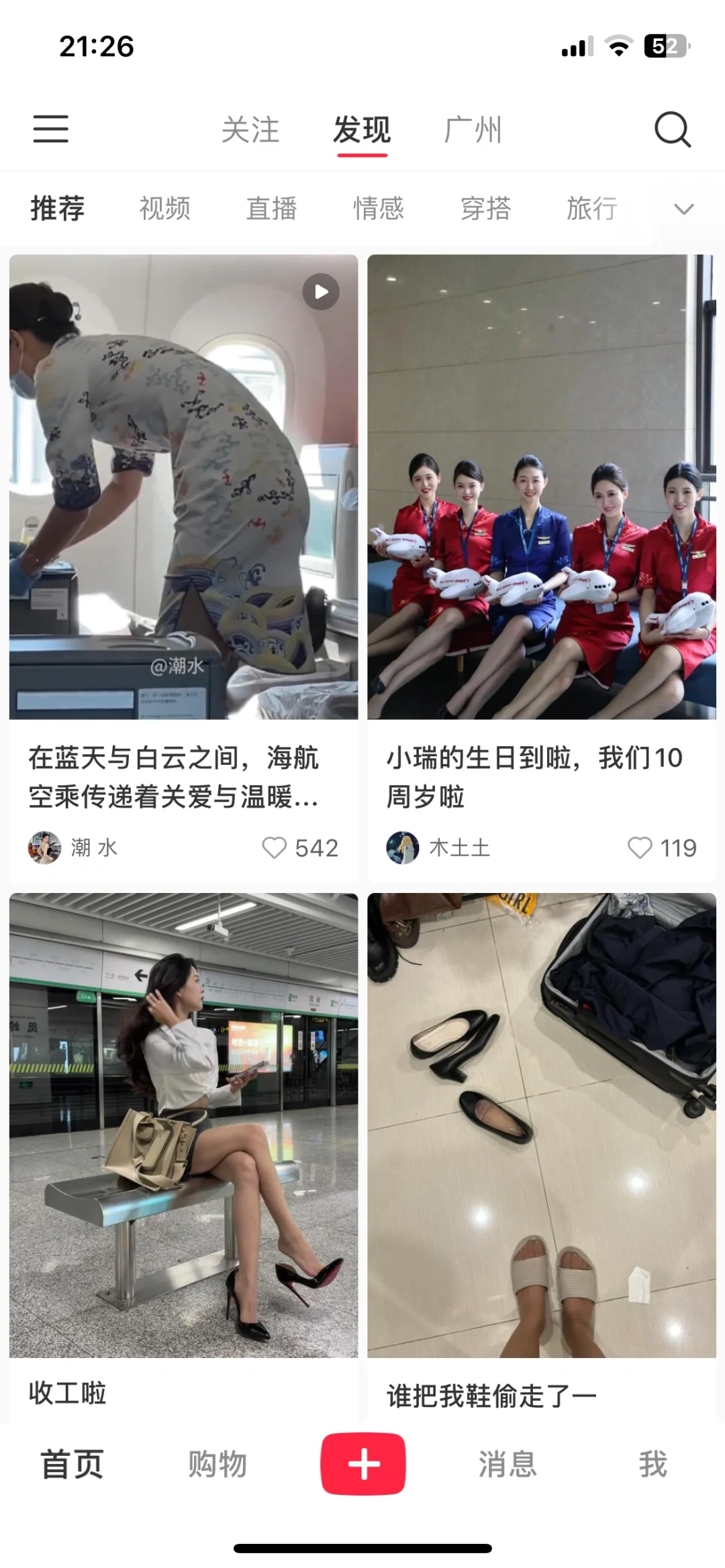Open the 收工啦 post
The image size is (725, 1568).
tap(183, 1126)
